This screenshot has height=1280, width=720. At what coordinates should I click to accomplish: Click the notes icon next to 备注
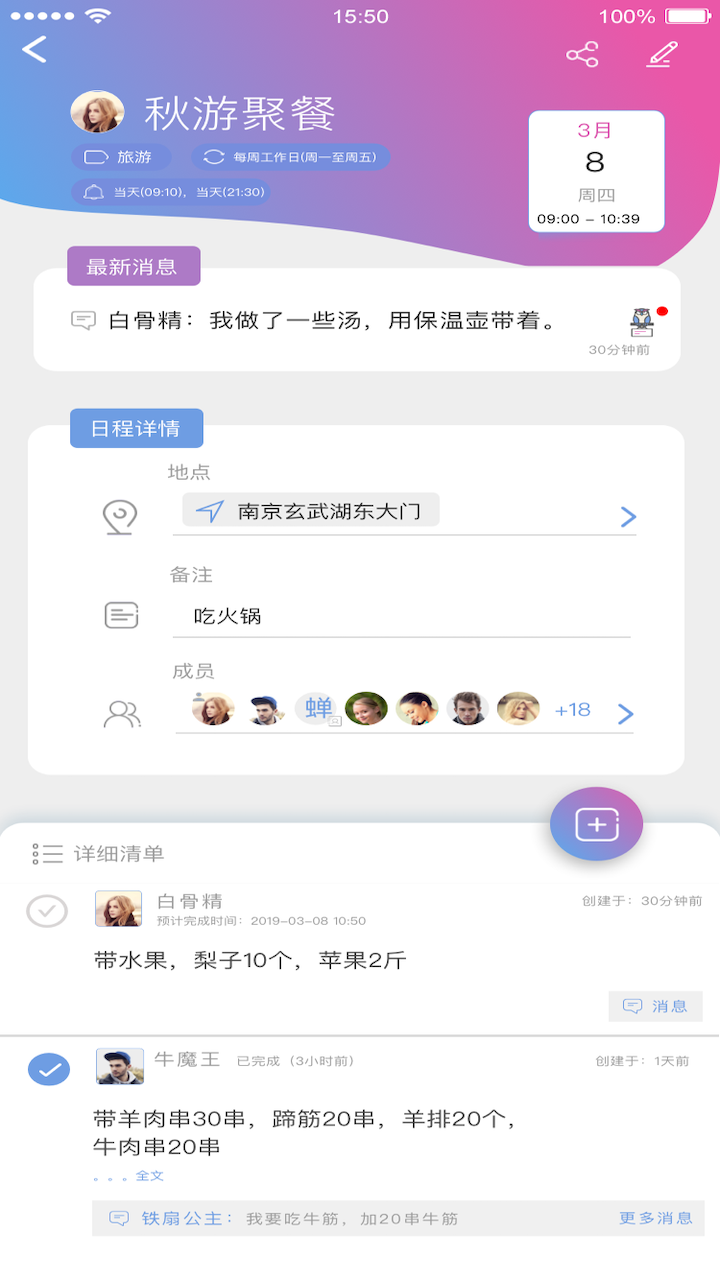(121, 615)
